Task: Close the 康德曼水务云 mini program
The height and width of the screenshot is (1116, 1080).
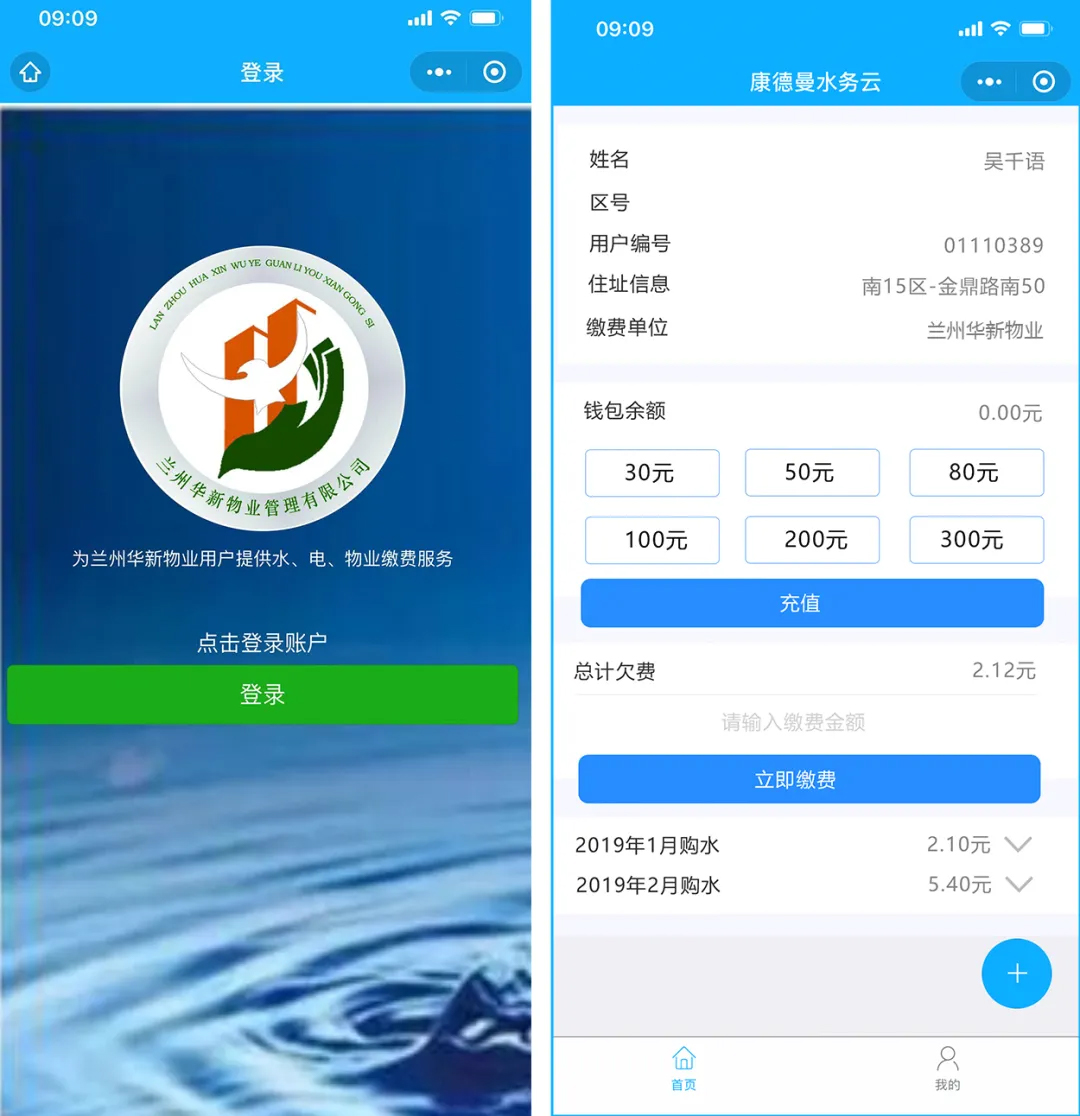Action: [1043, 82]
